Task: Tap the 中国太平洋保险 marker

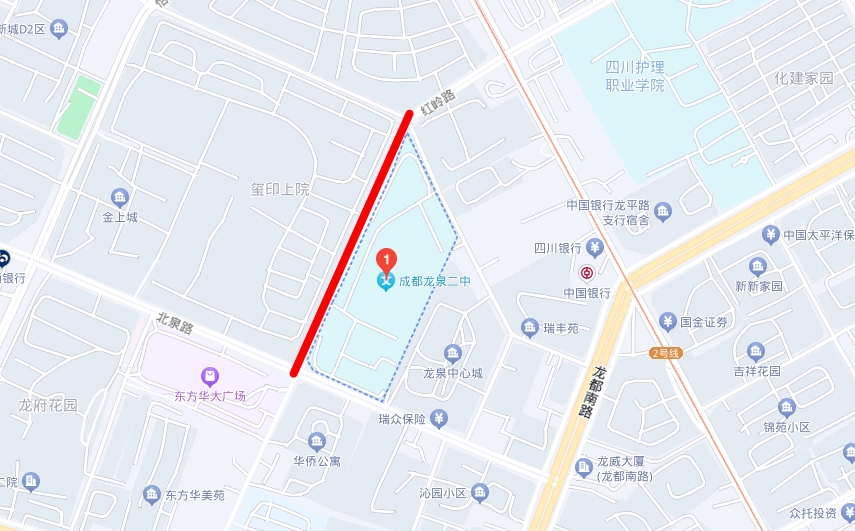Action: coord(770,235)
